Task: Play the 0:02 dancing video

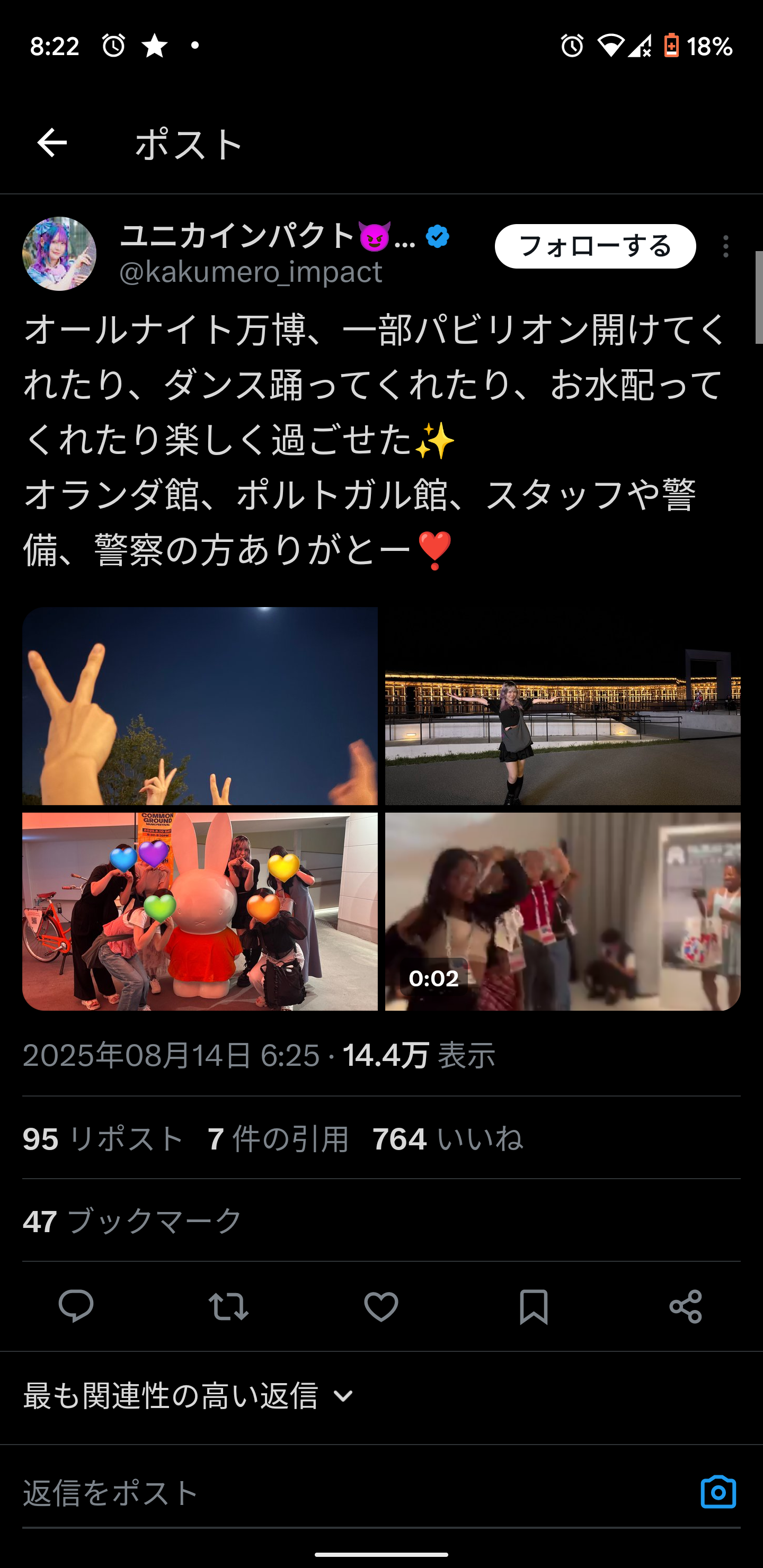Action: coord(563,911)
